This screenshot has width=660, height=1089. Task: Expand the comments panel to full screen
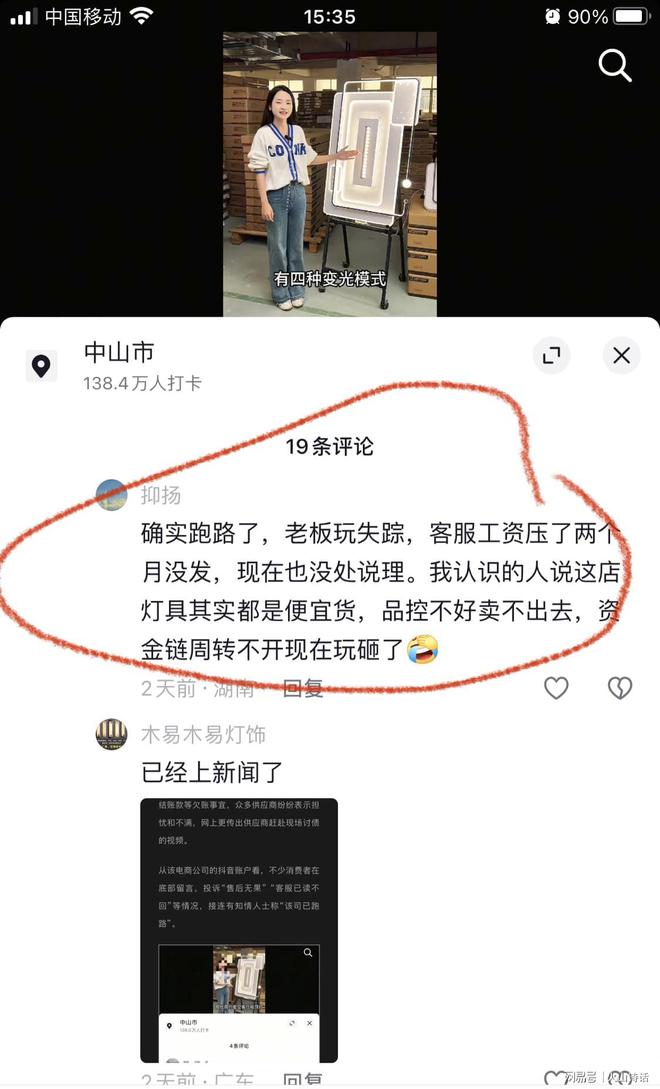click(551, 356)
